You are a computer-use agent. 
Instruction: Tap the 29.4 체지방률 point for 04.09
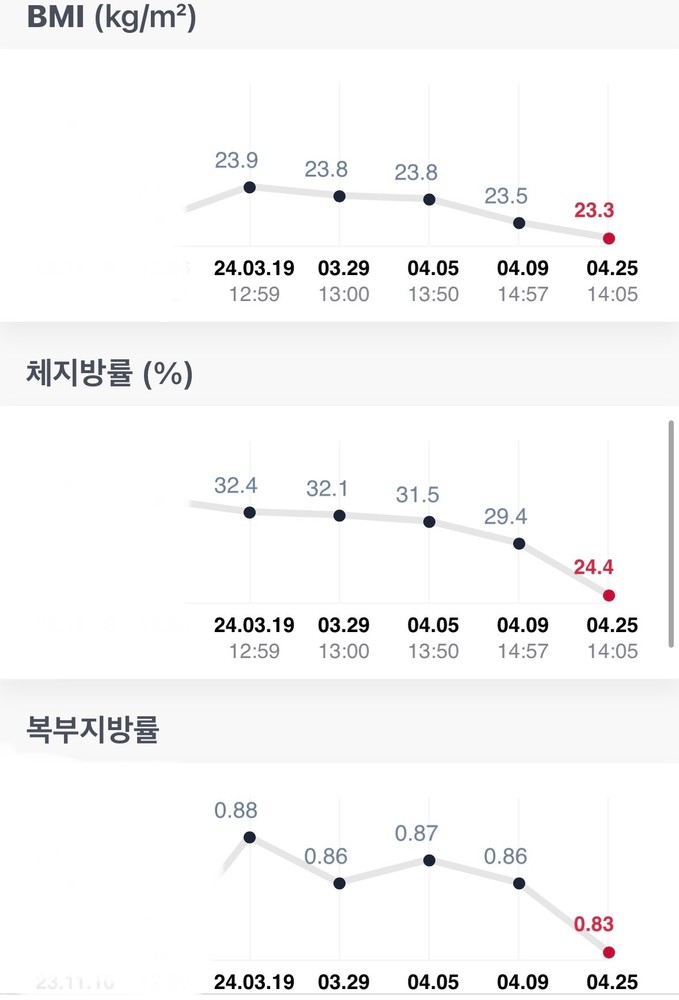click(x=519, y=543)
